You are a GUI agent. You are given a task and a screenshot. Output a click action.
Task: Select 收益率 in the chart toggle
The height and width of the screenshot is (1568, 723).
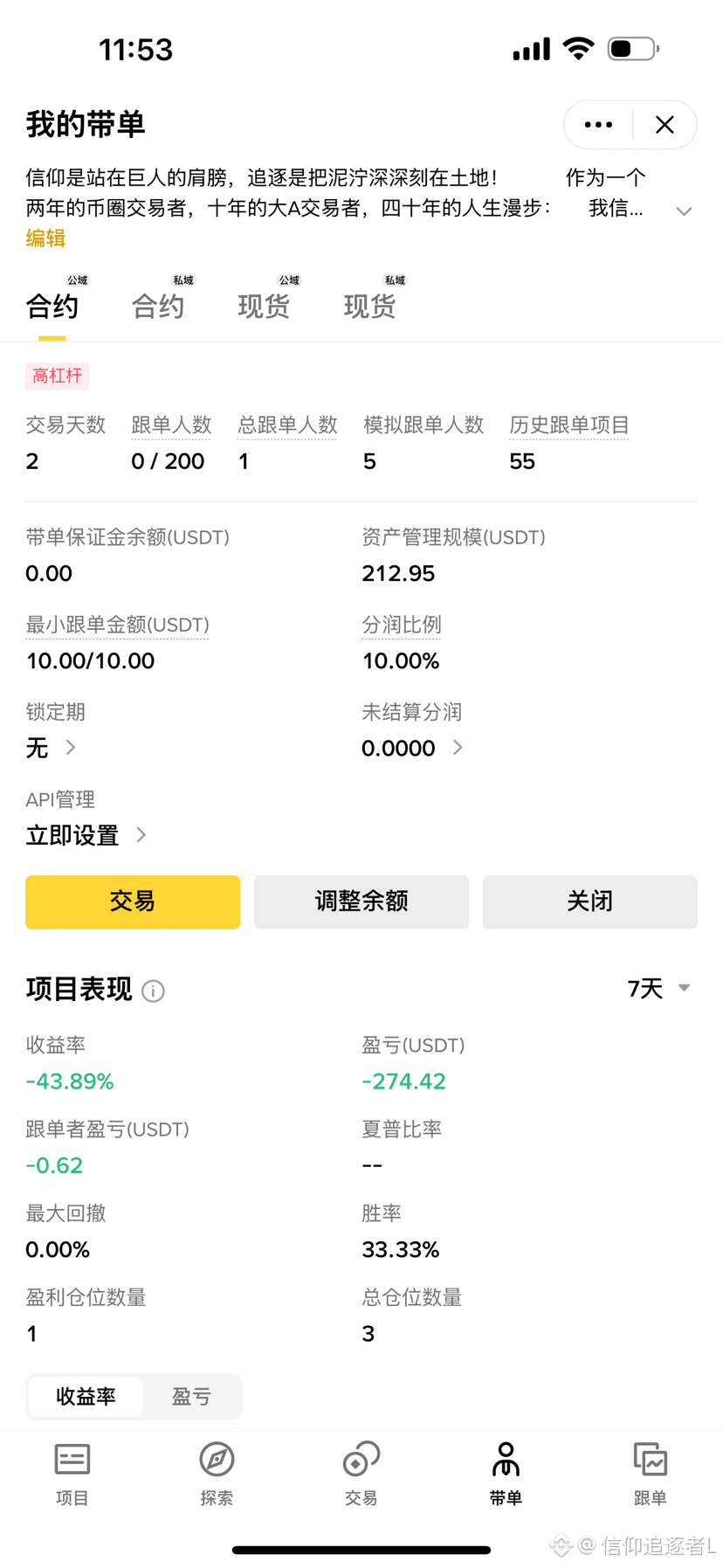86,1397
